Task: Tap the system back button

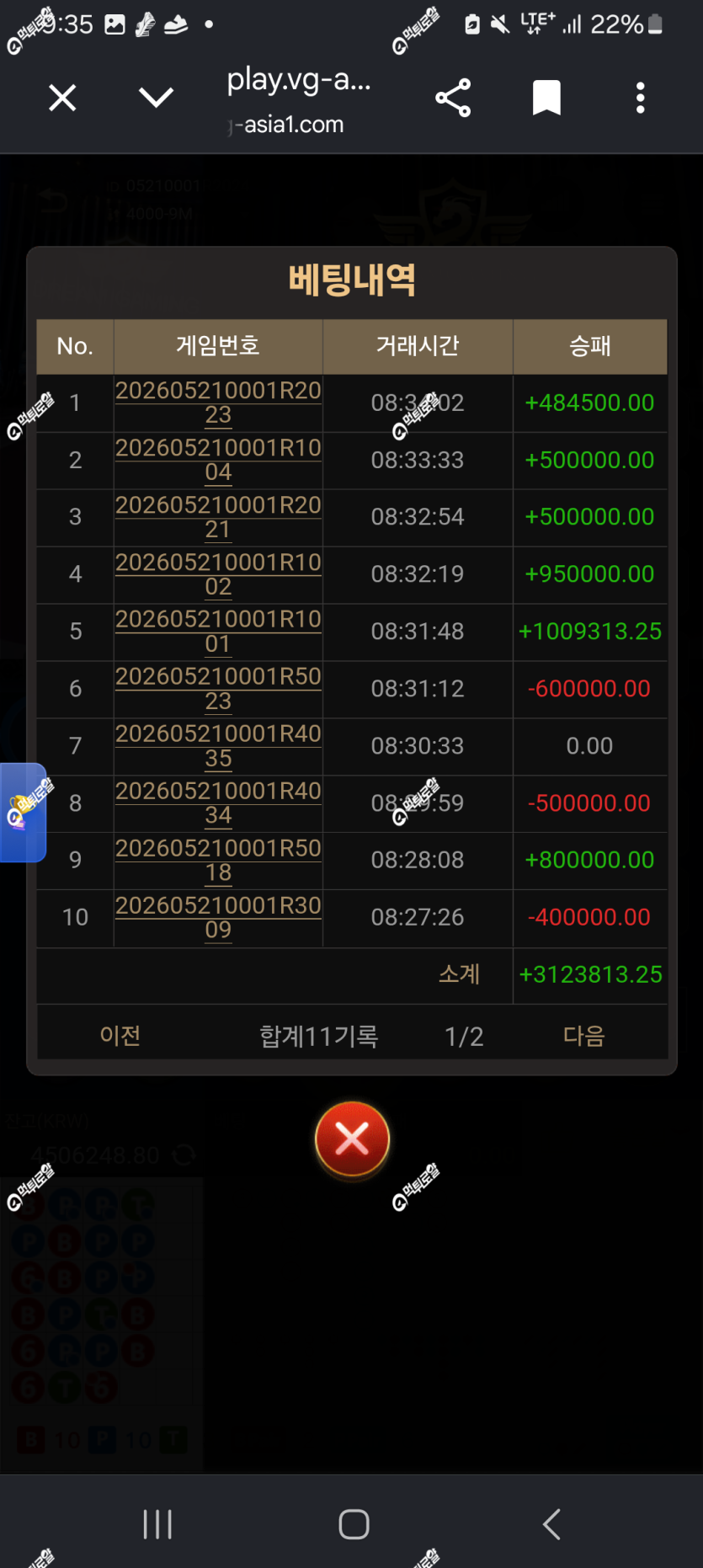Action: tap(551, 1524)
